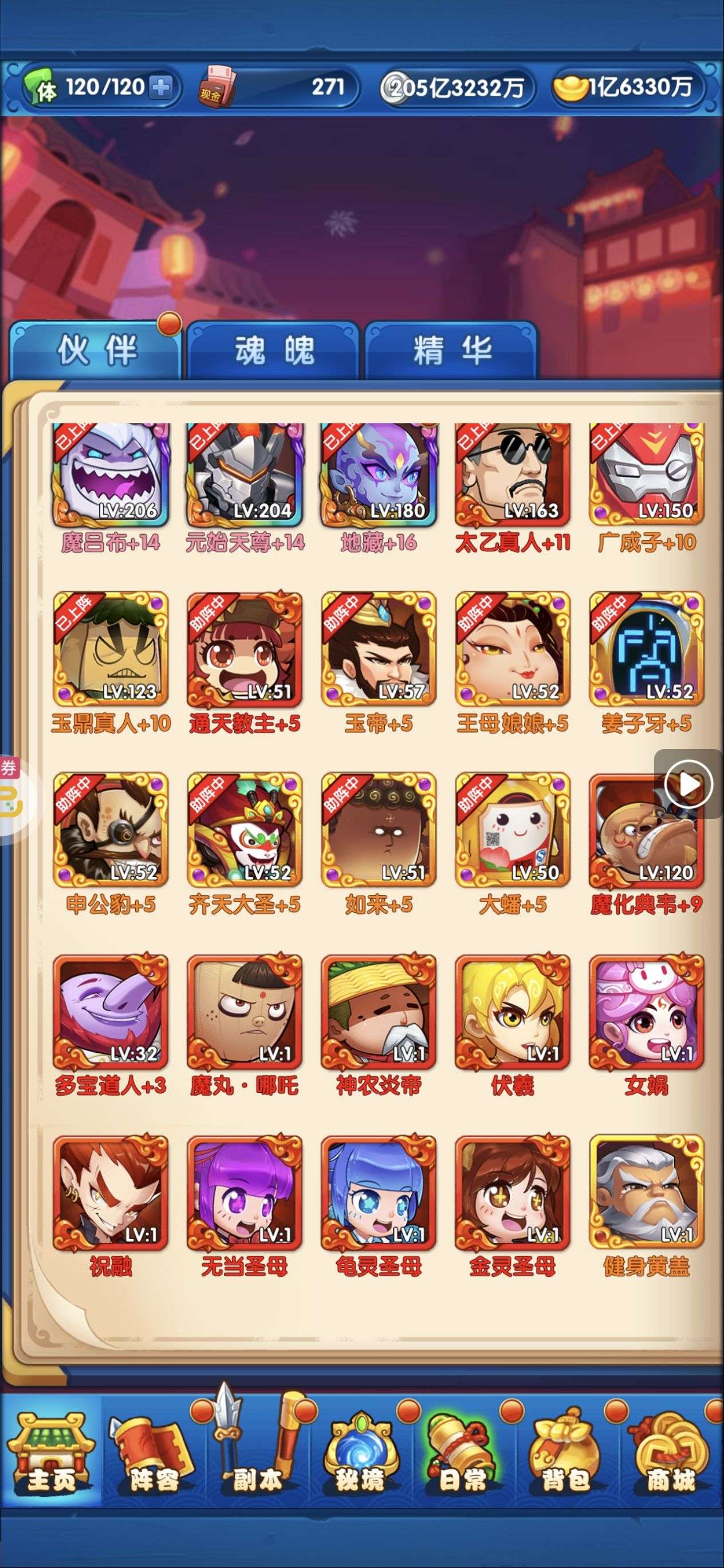Open hero 魔化典韦+9
Image resolution: width=724 pixels, height=1568 pixels.
coord(646,830)
